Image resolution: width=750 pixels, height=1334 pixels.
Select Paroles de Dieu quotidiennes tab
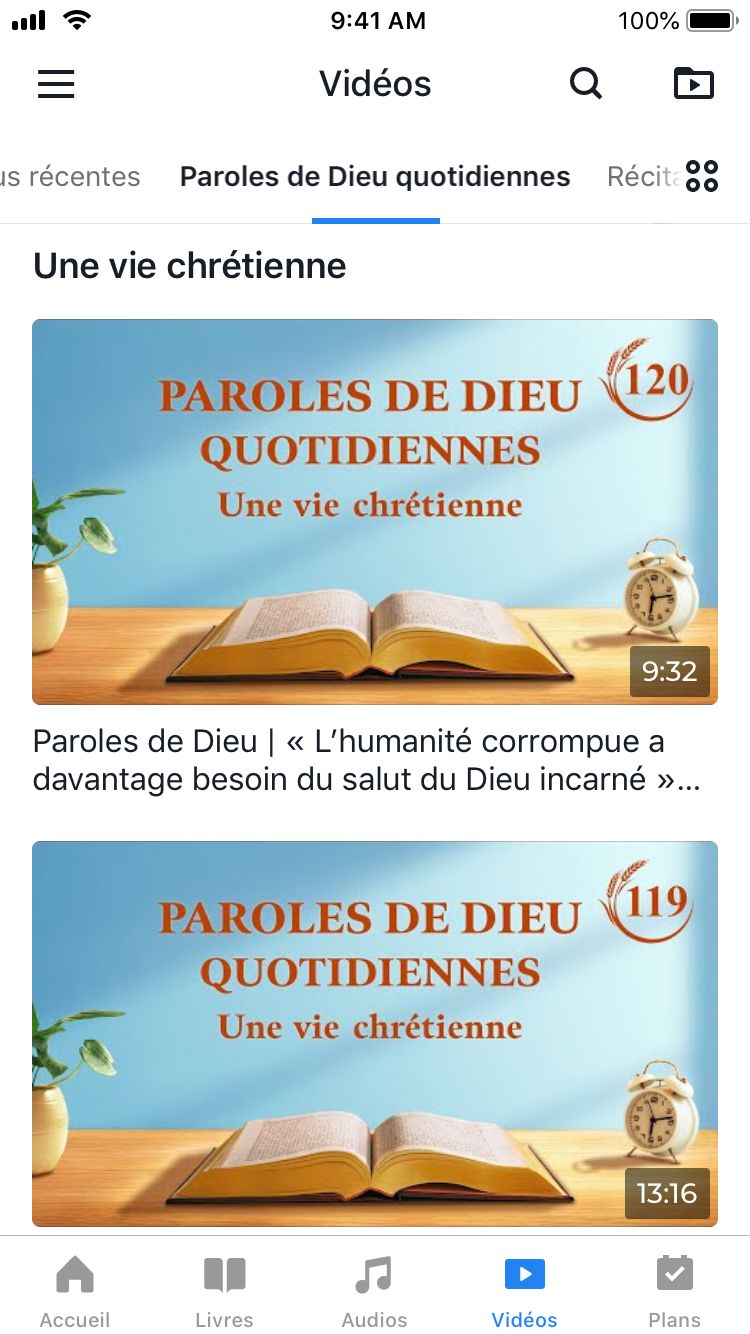(x=375, y=177)
